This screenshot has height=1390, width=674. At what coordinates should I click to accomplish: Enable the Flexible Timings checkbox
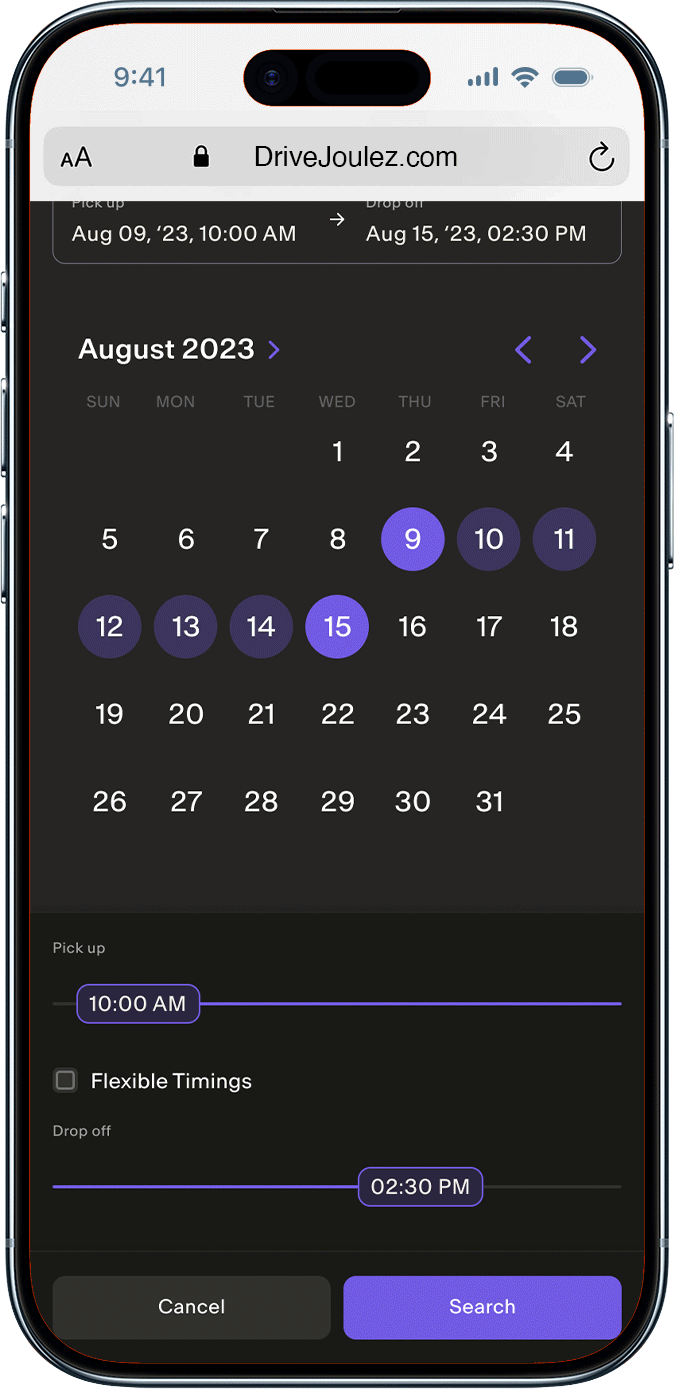coord(65,1080)
